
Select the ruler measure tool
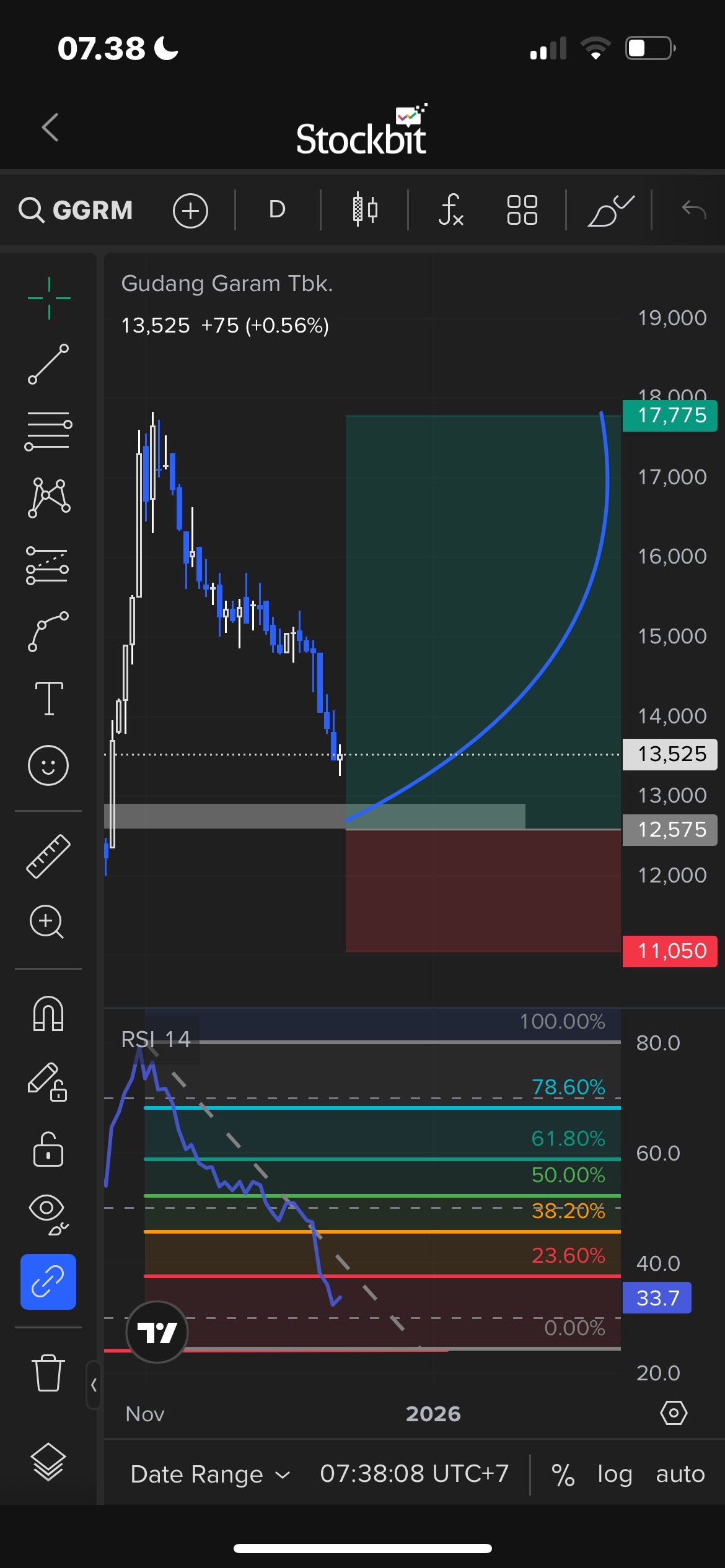tap(48, 856)
